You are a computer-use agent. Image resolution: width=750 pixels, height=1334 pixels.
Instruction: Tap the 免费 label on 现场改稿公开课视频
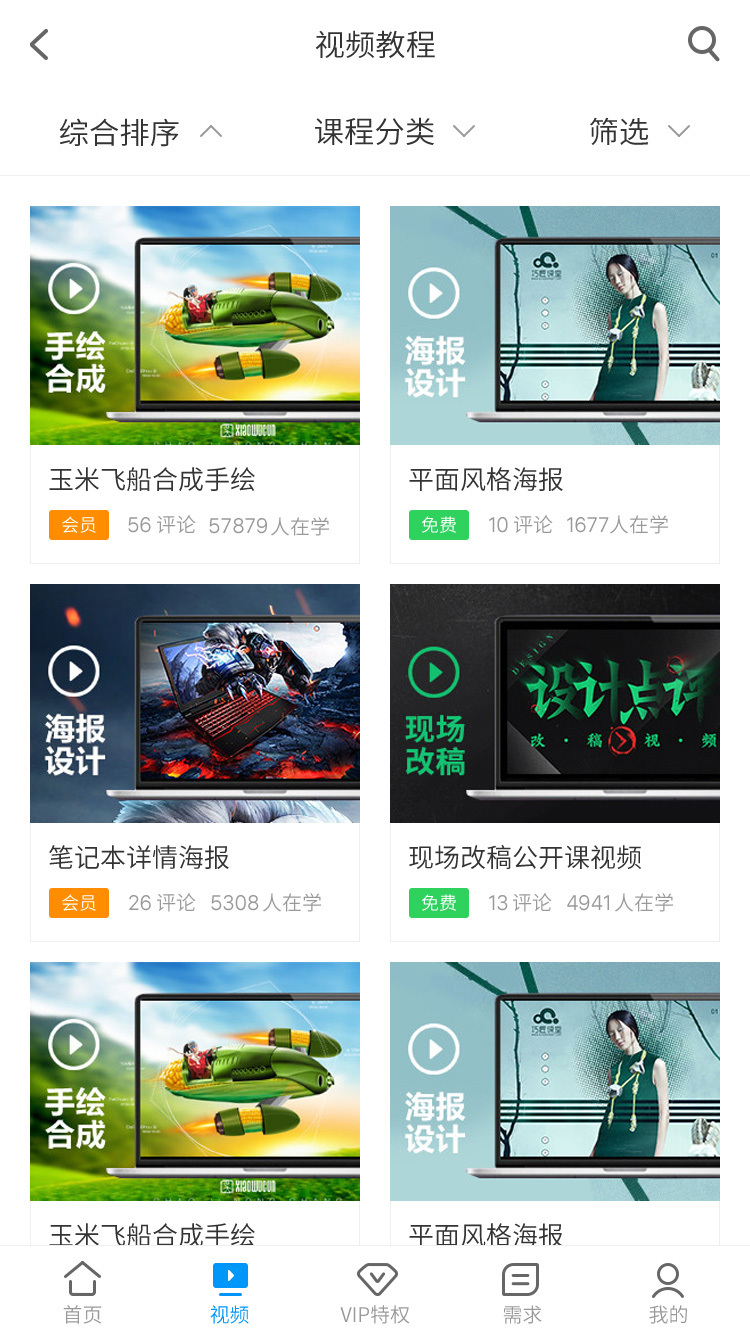tap(438, 902)
